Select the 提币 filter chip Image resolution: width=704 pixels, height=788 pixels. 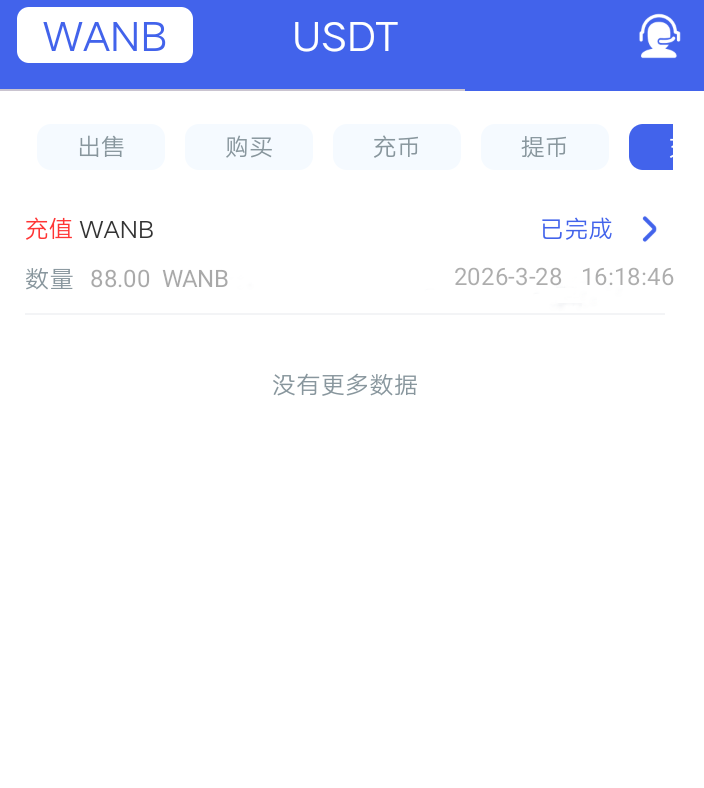[545, 147]
